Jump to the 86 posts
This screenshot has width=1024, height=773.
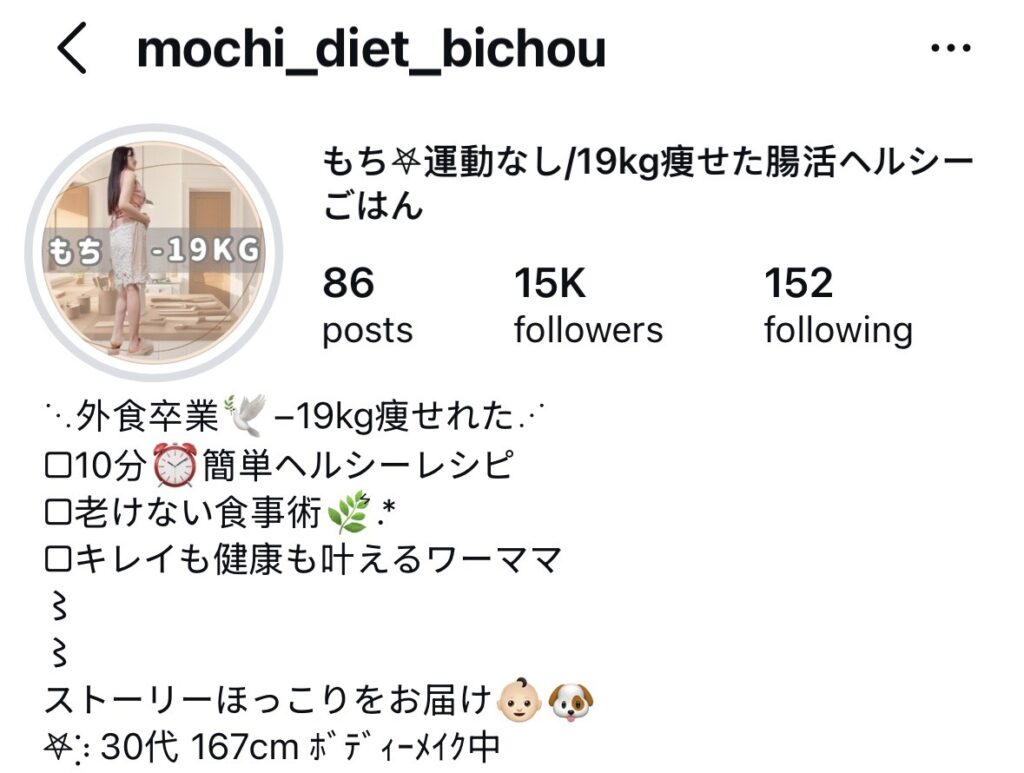[367, 306]
